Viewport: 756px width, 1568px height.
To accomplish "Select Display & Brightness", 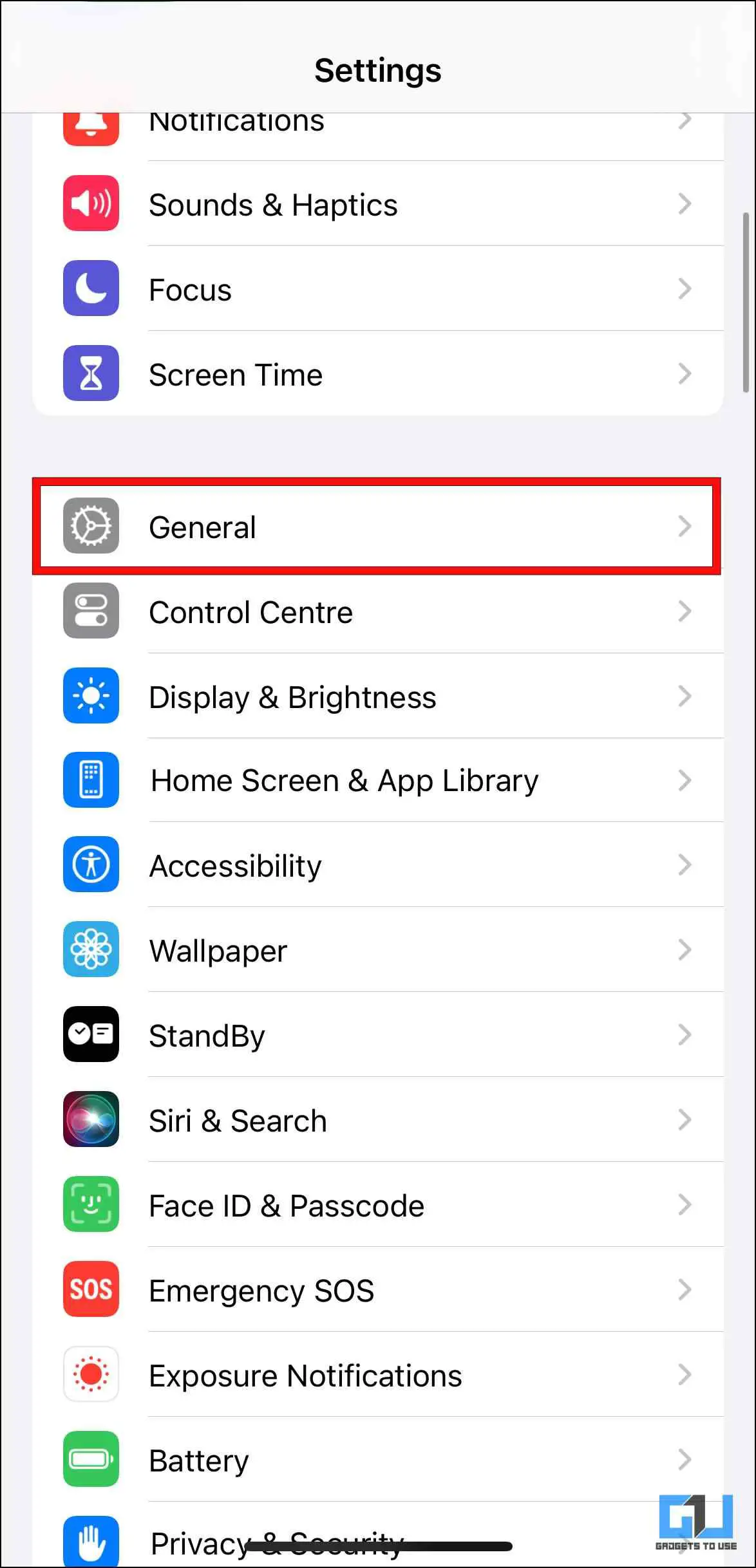I will [377, 697].
